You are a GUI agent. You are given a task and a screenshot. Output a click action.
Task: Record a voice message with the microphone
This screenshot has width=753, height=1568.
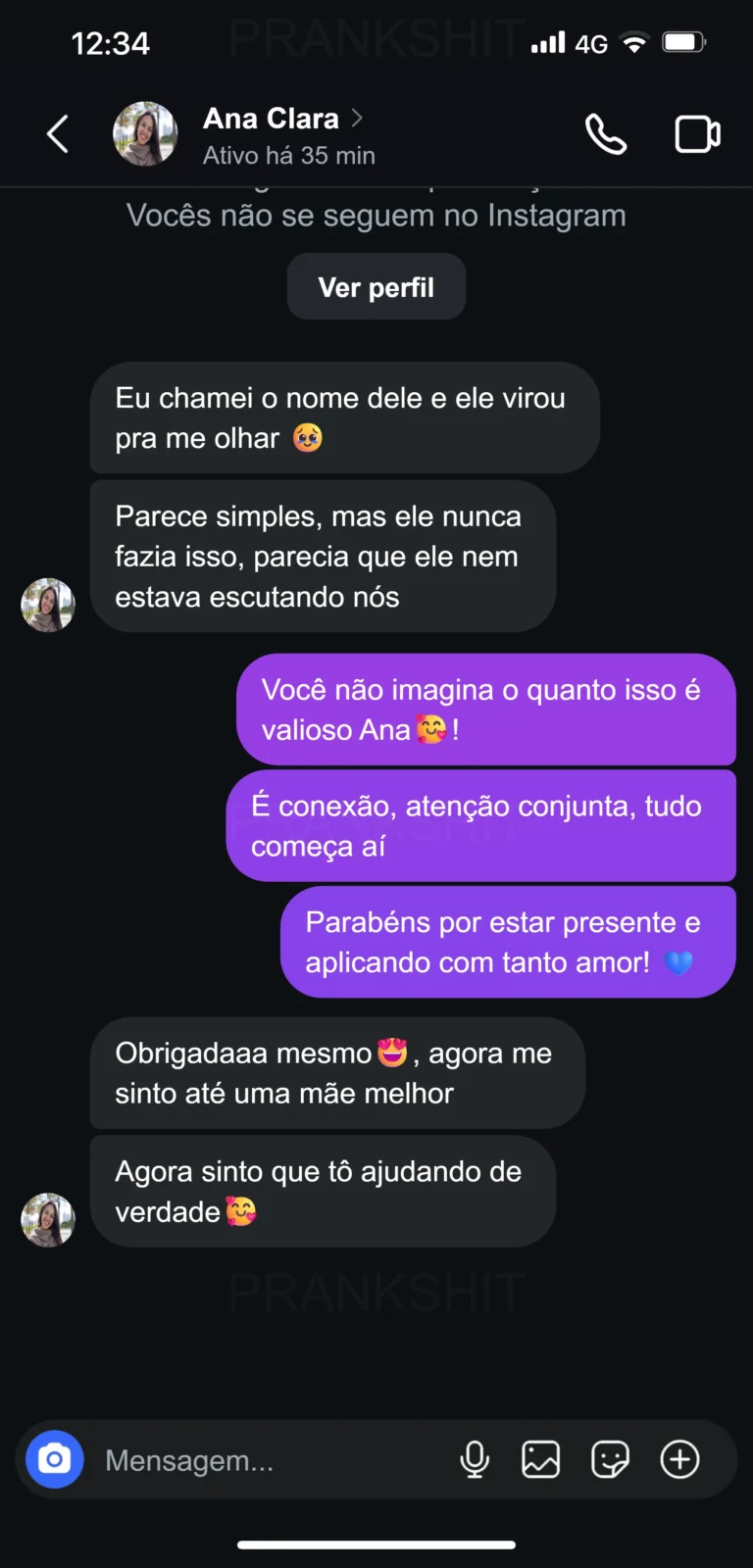(x=475, y=1459)
